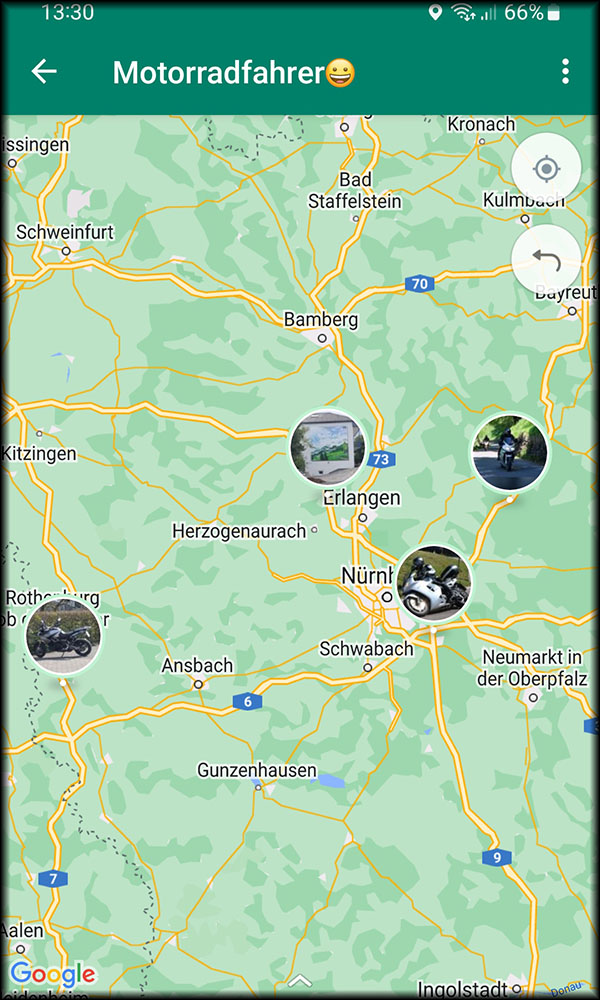The width and height of the screenshot is (600, 1000).
Task: Open the painting photo marker near Erlangen
Action: [328, 447]
